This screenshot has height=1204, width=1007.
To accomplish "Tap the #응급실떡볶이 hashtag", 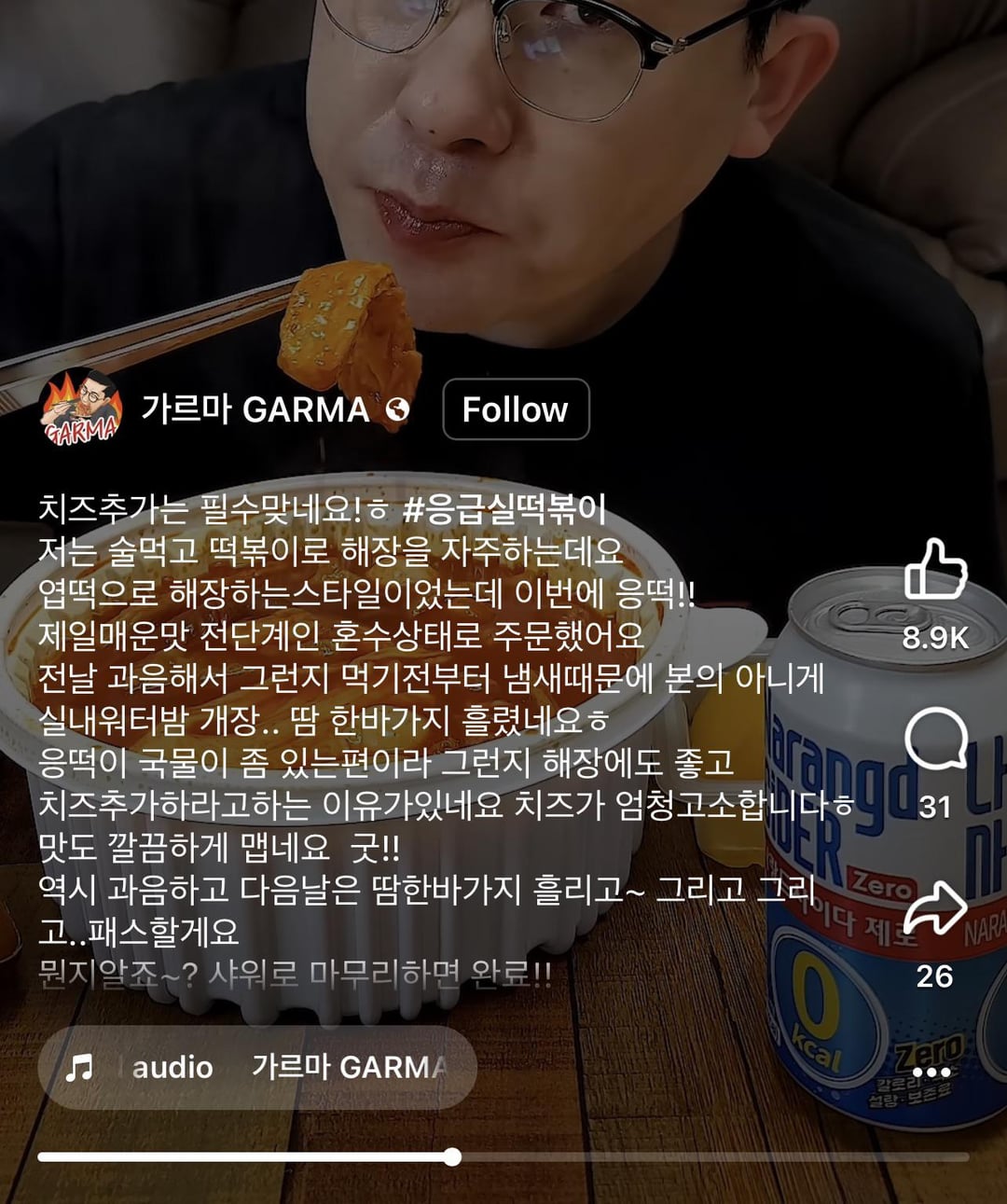I will coord(504,509).
